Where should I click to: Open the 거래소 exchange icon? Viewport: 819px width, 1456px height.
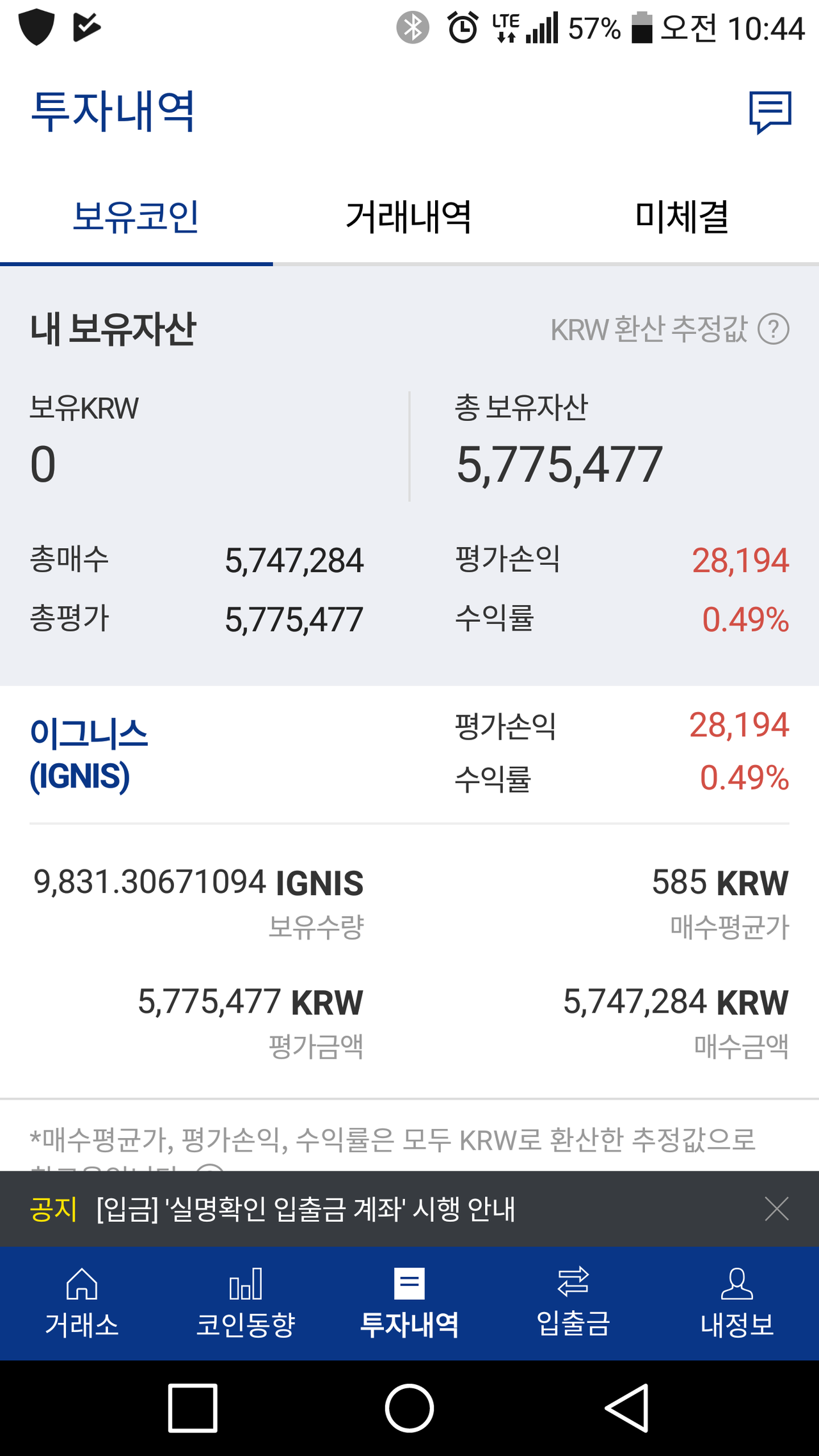pos(81,1305)
